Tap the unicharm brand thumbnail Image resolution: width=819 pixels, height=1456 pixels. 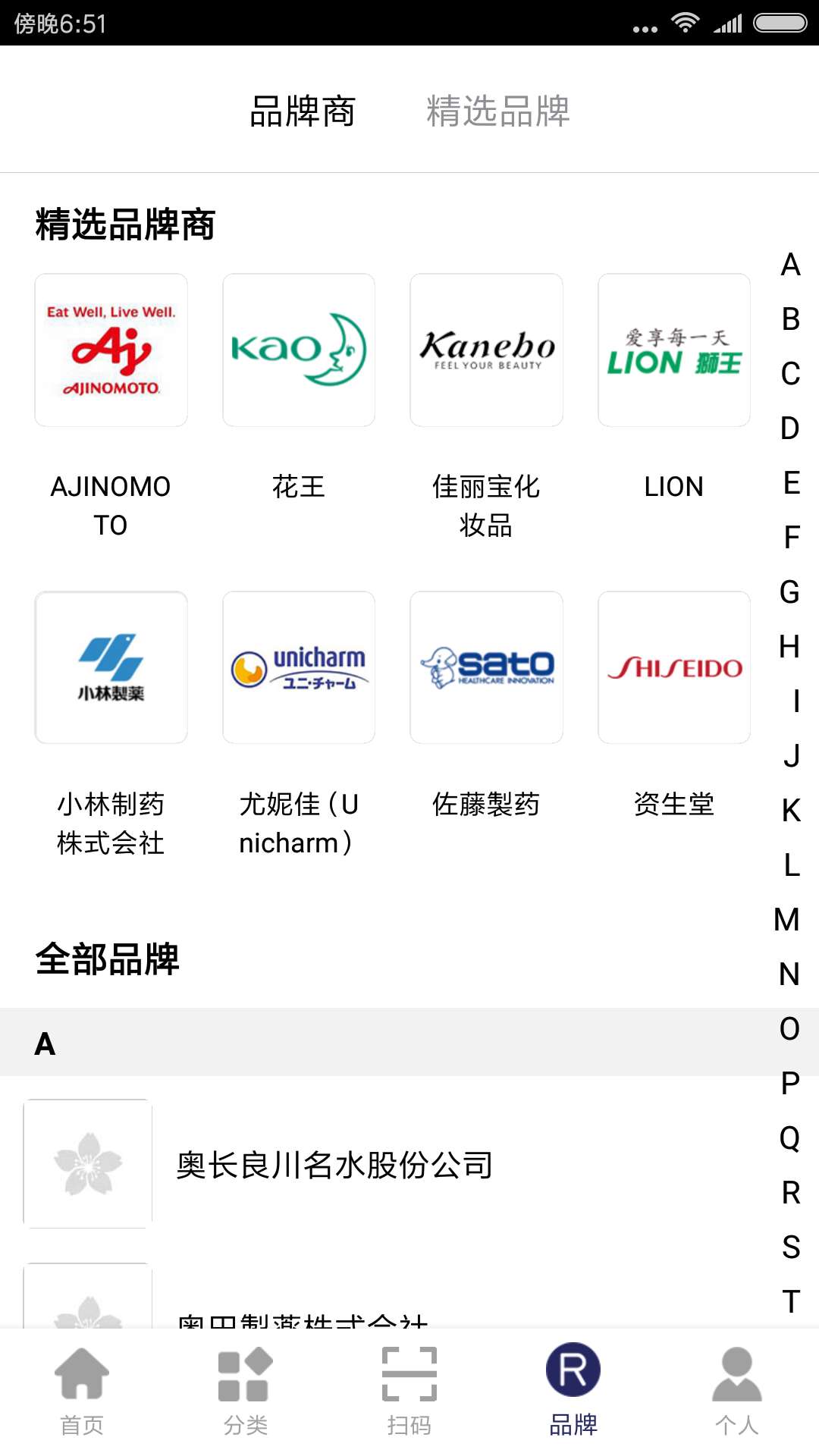(x=298, y=667)
